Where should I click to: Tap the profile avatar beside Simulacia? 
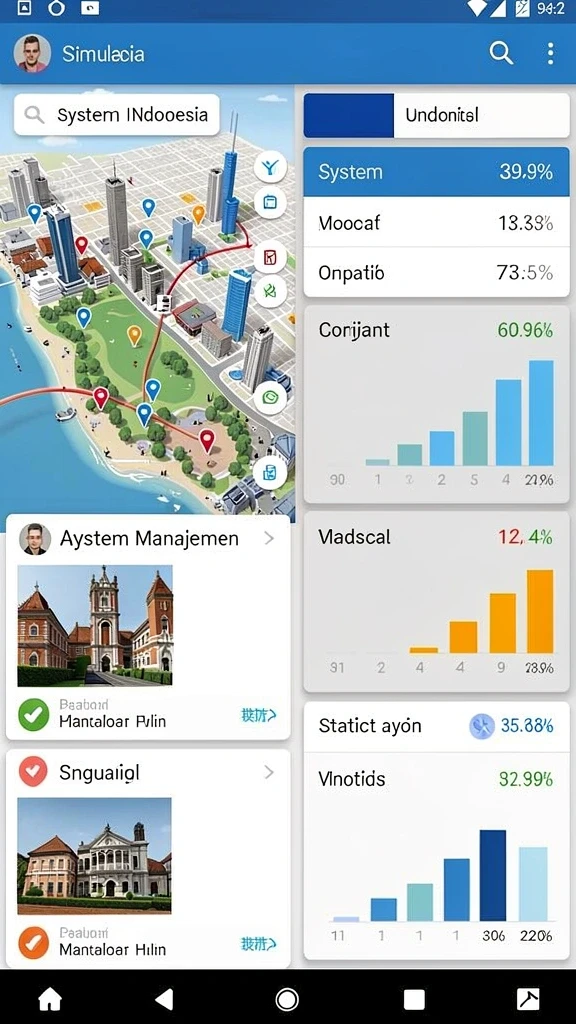[x=32, y=54]
